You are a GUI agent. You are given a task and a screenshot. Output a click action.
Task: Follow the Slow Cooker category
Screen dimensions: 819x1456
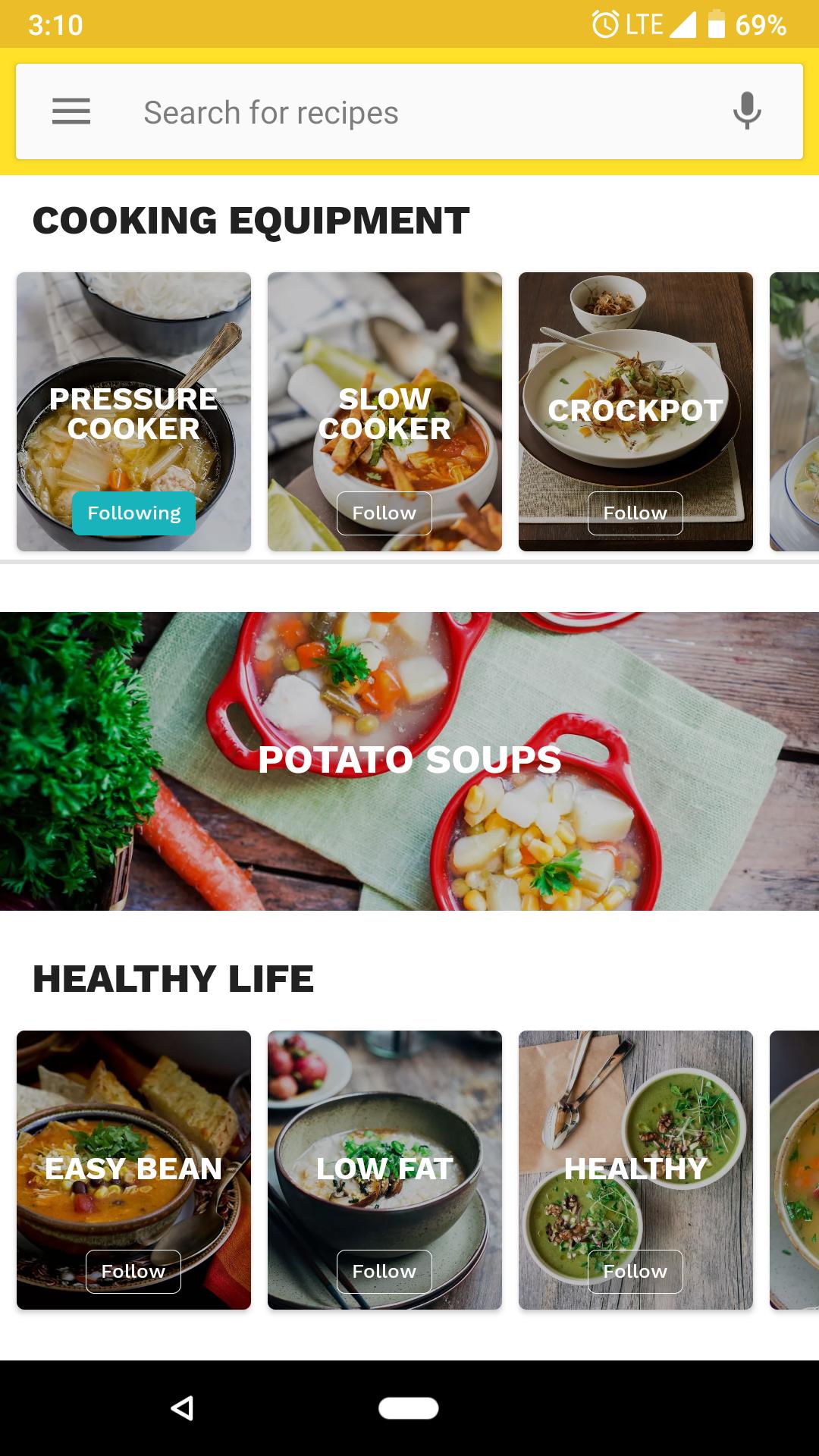pyautogui.click(x=384, y=513)
